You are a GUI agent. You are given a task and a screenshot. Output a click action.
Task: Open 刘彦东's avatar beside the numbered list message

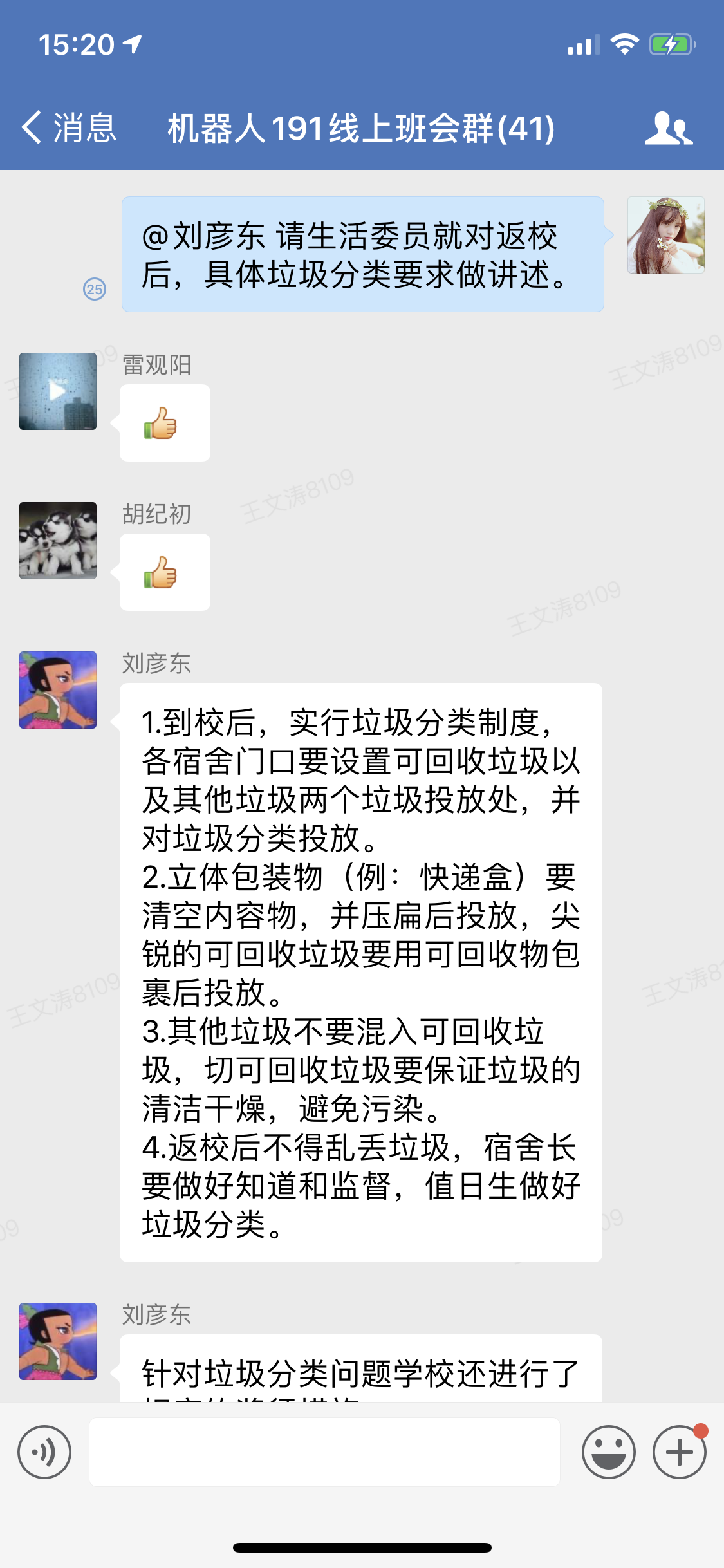pyautogui.click(x=58, y=689)
